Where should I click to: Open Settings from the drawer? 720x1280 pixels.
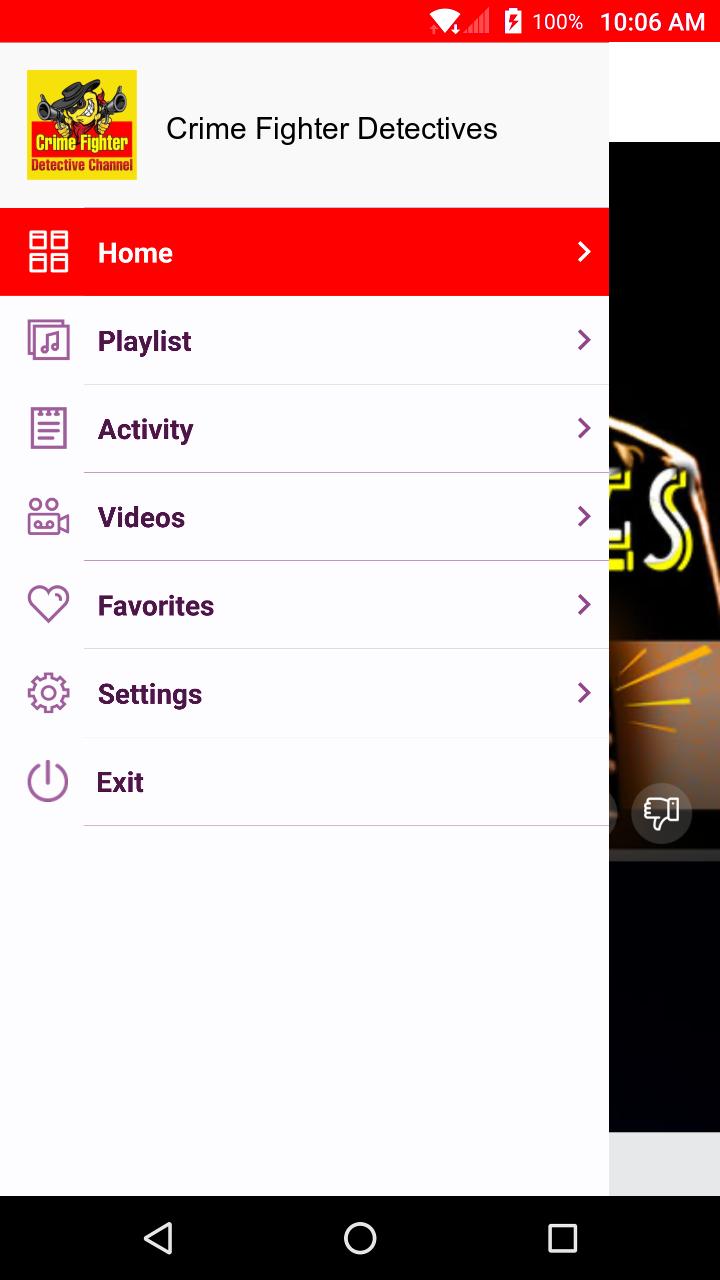click(304, 693)
